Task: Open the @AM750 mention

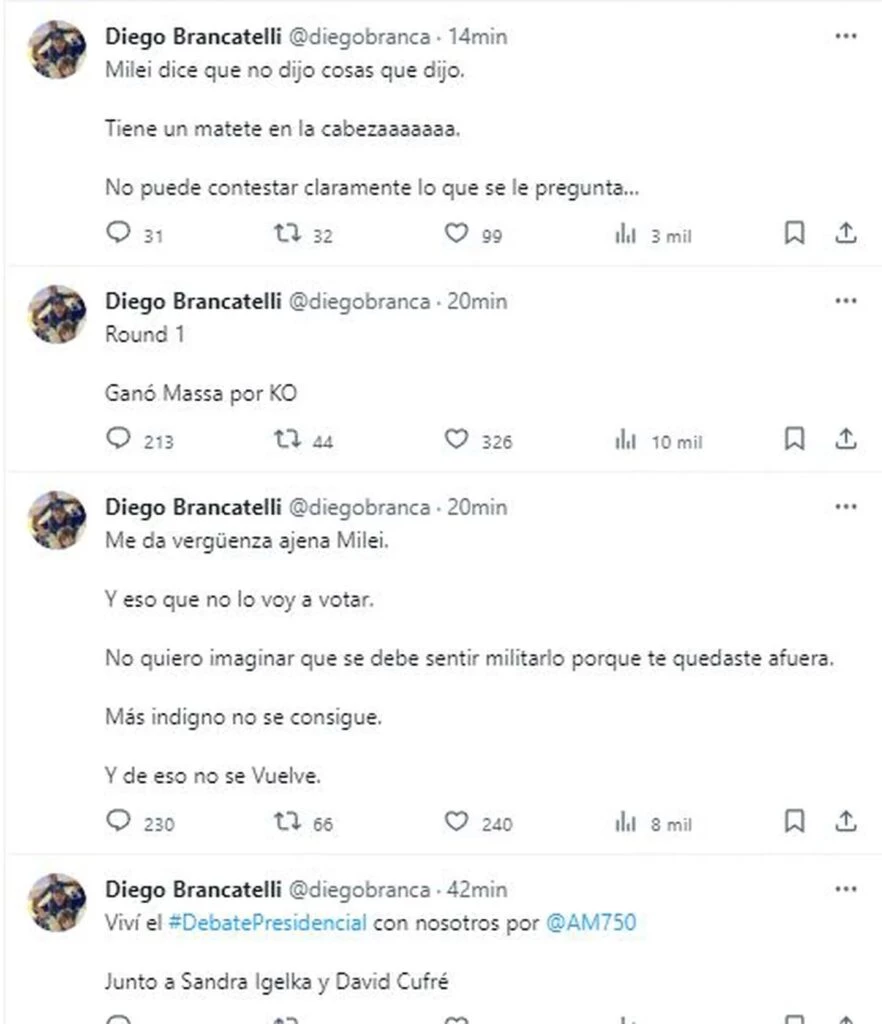Action: [591, 923]
